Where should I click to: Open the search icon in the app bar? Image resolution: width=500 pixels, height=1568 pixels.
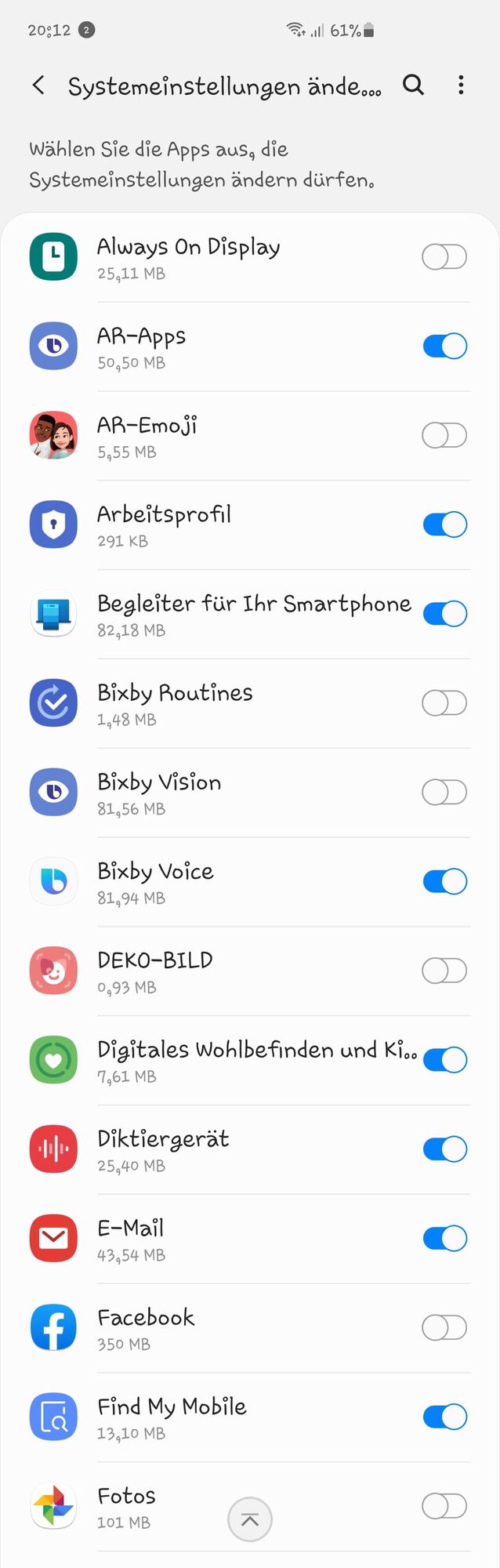click(x=413, y=85)
